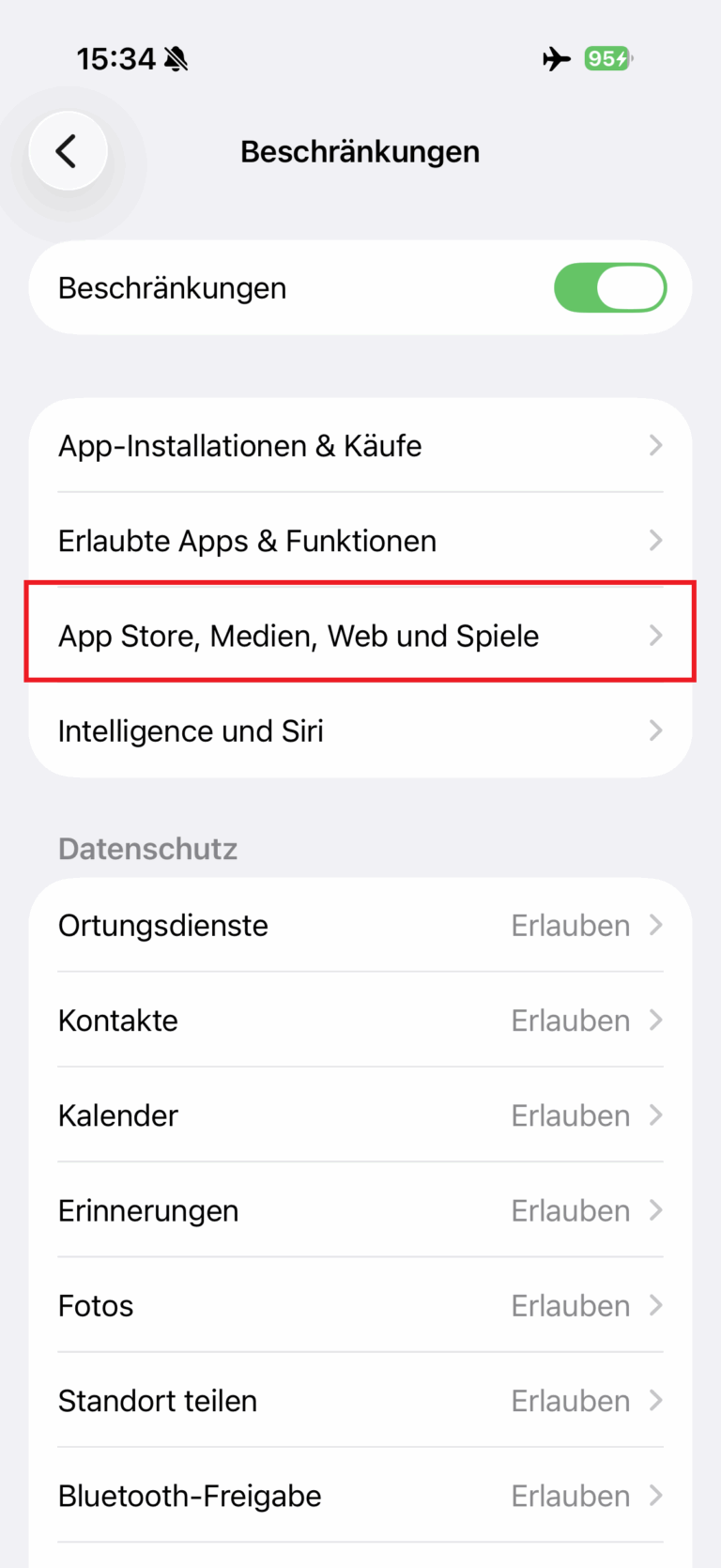Open Ortungsdienste privacy settings
This screenshot has height=1568, width=721.
pyautogui.click(x=360, y=925)
